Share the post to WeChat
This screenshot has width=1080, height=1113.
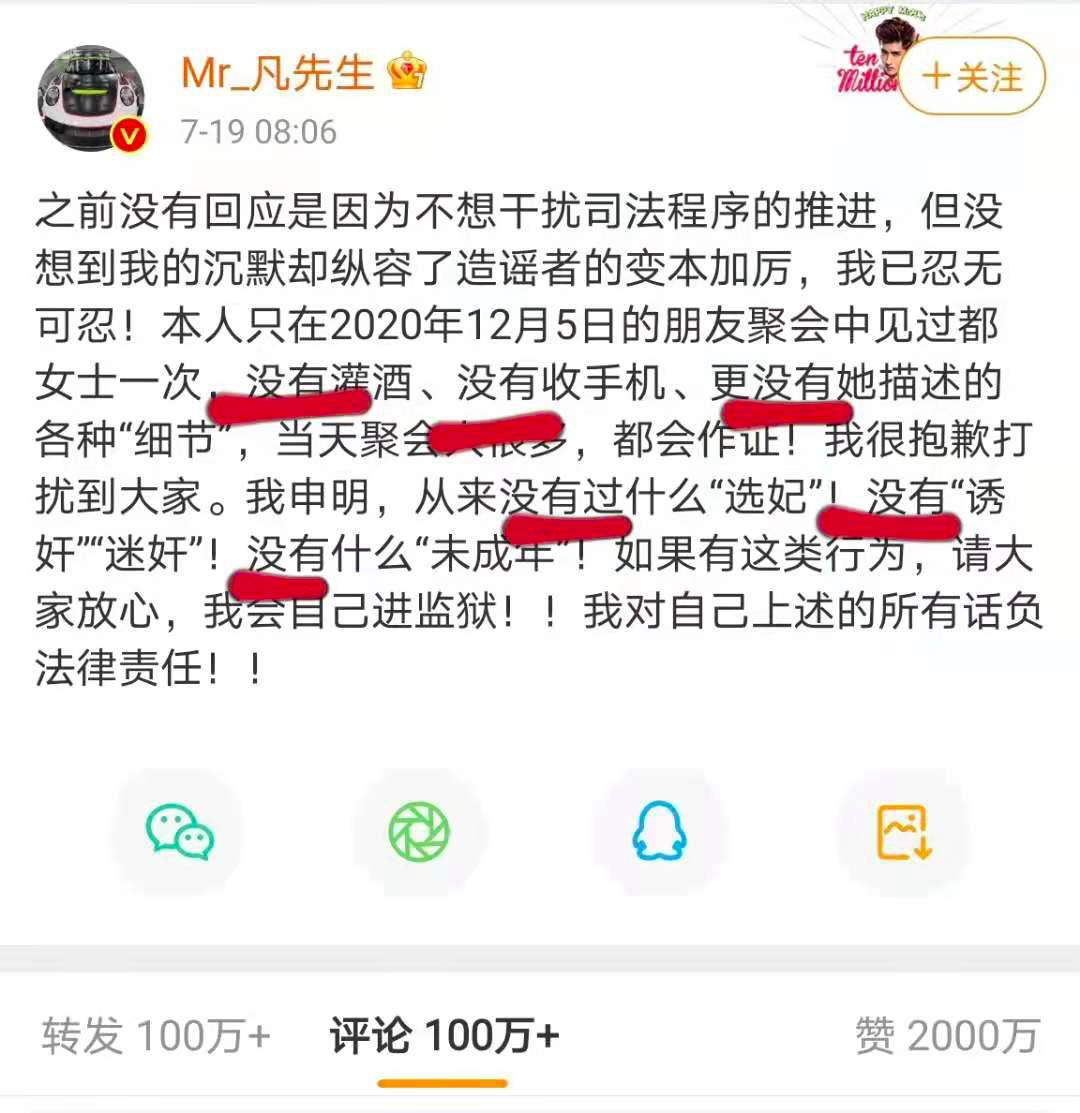pos(179,832)
